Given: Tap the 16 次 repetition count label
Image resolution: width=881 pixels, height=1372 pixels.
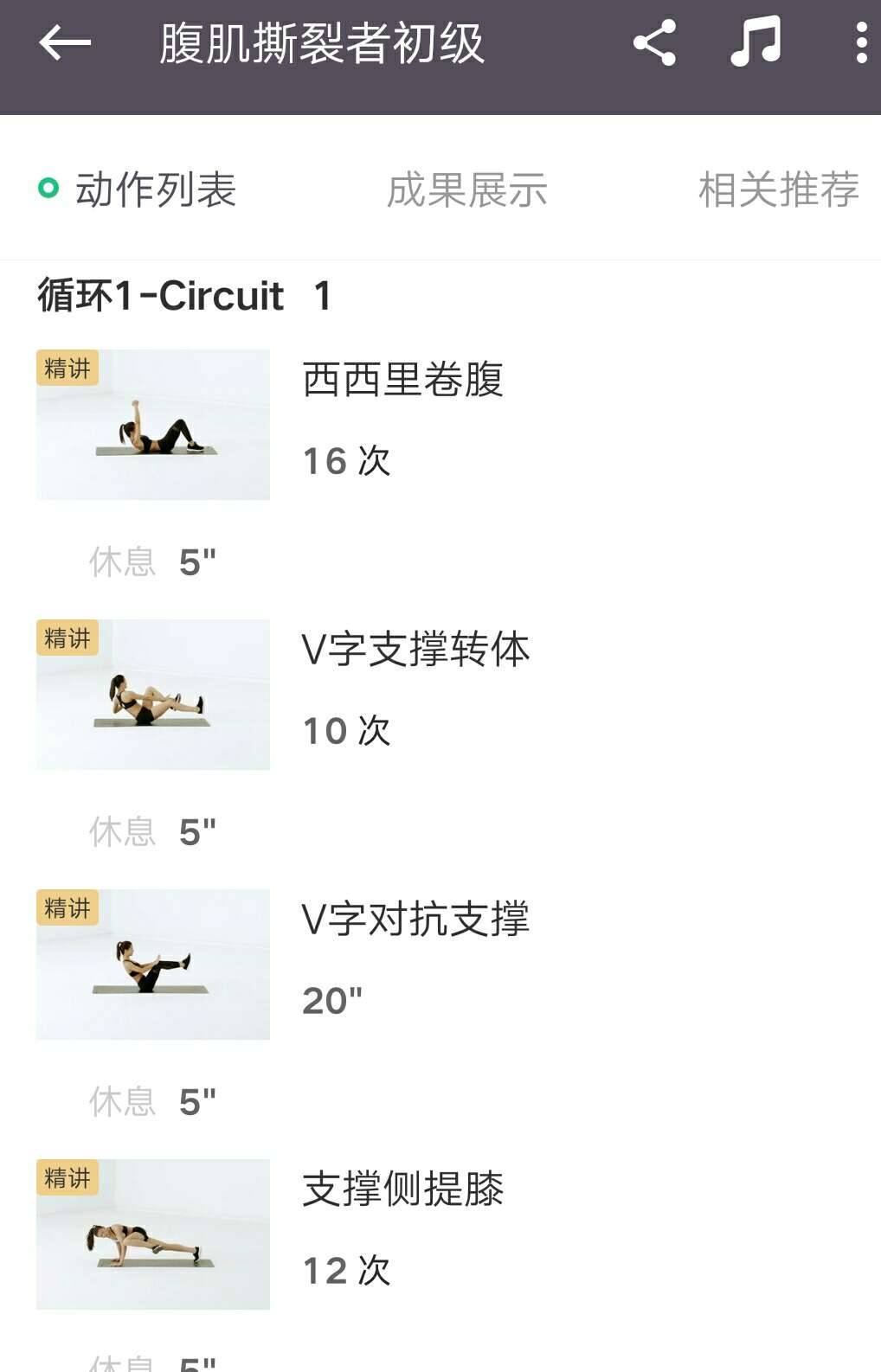Looking at the screenshot, I should click(346, 460).
